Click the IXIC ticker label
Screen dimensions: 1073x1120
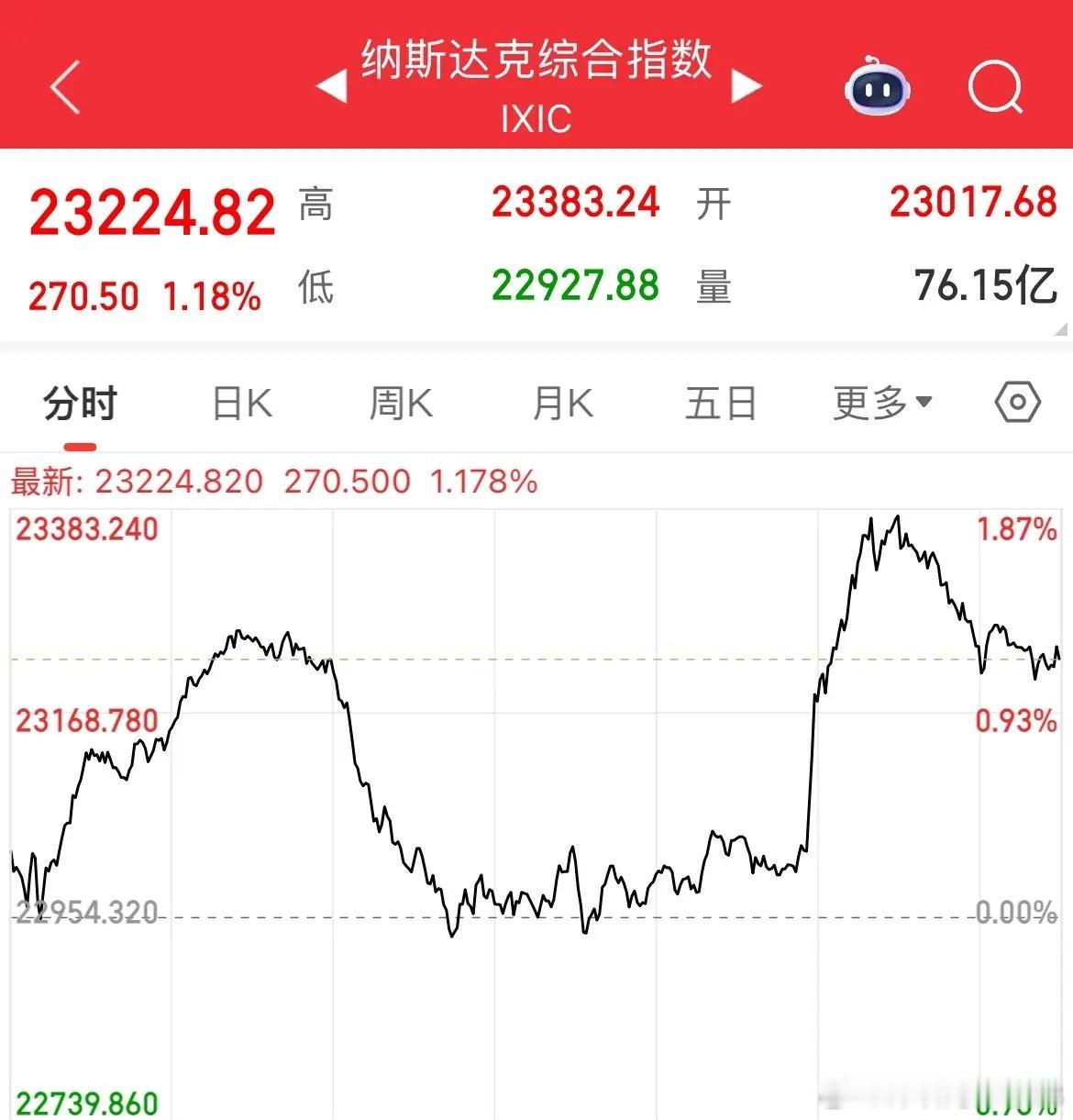[x=536, y=117]
